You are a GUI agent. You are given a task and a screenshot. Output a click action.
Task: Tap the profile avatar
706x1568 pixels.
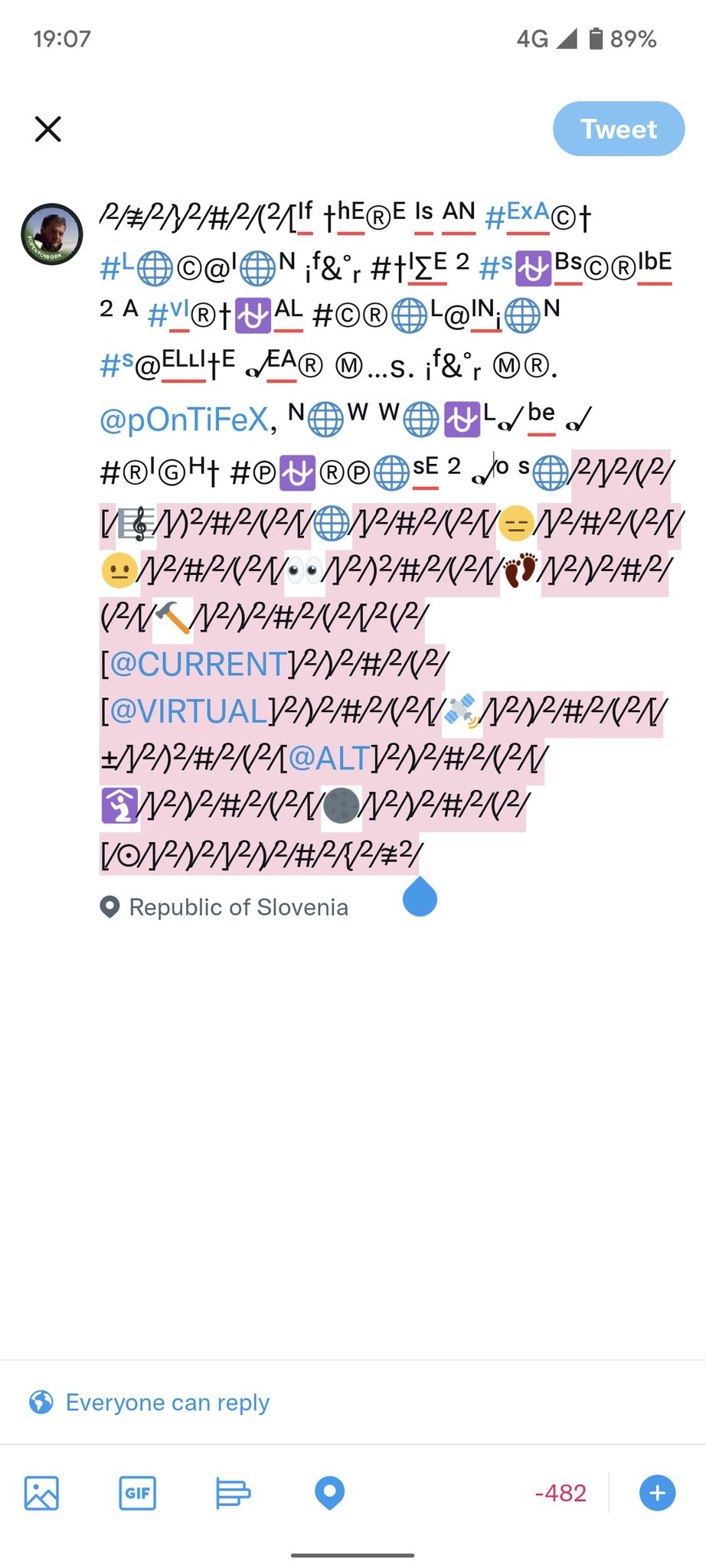tap(51, 234)
